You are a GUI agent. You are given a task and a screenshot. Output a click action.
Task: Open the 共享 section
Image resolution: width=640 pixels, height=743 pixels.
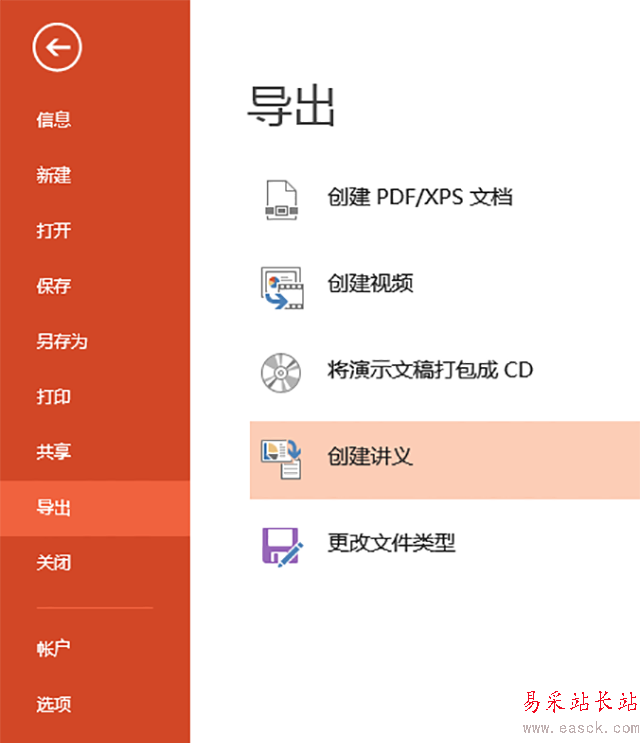(54, 452)
